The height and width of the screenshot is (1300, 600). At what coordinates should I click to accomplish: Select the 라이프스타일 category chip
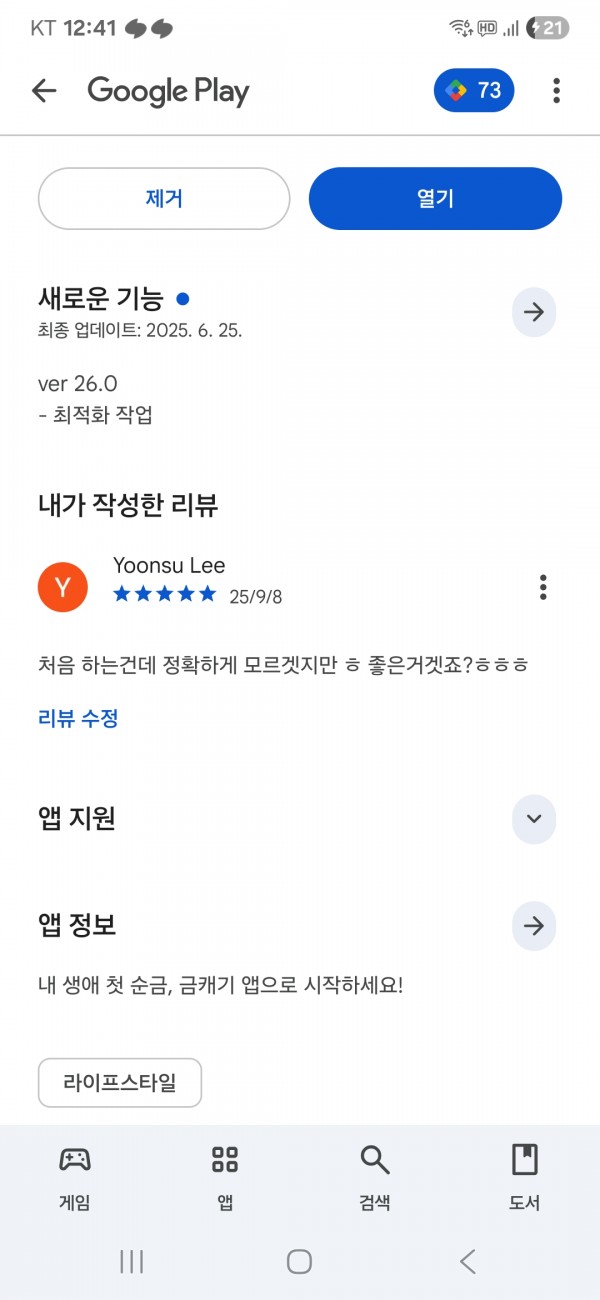[120, 1083]
